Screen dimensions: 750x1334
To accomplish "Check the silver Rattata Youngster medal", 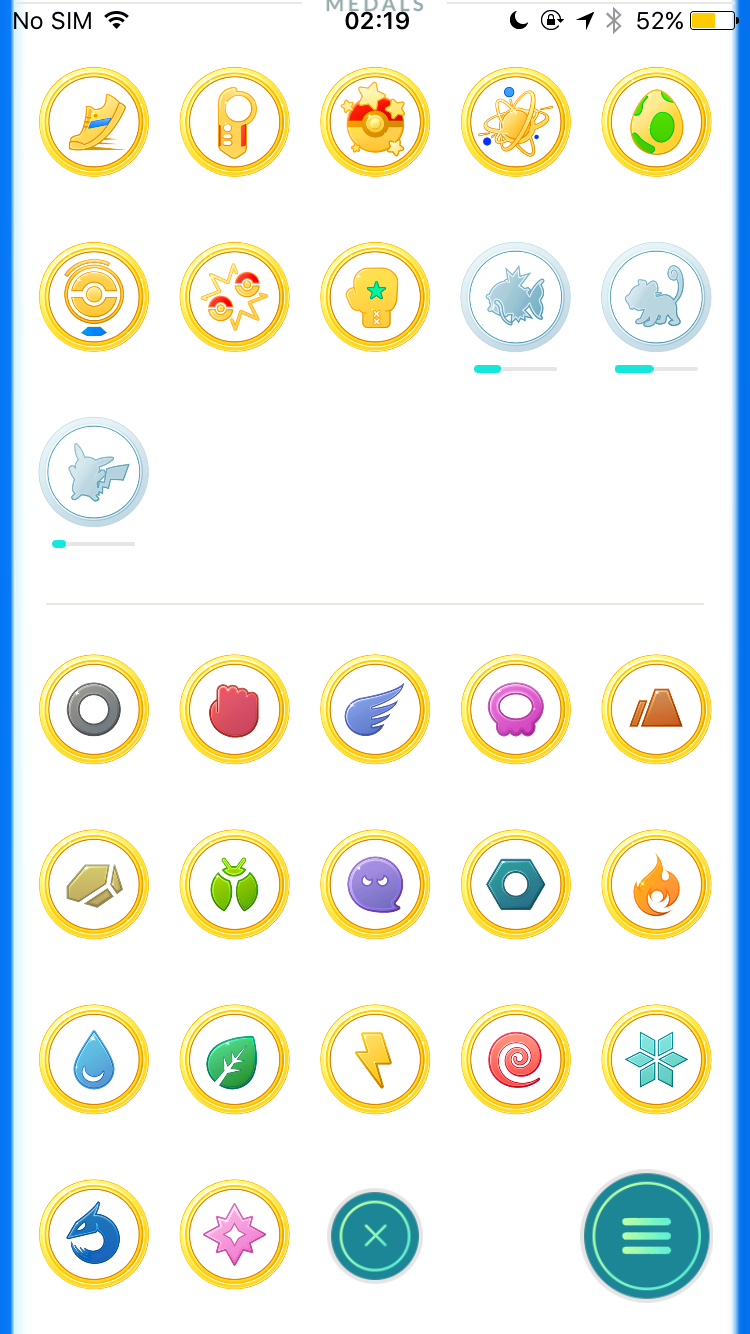I will pos(656,297).
